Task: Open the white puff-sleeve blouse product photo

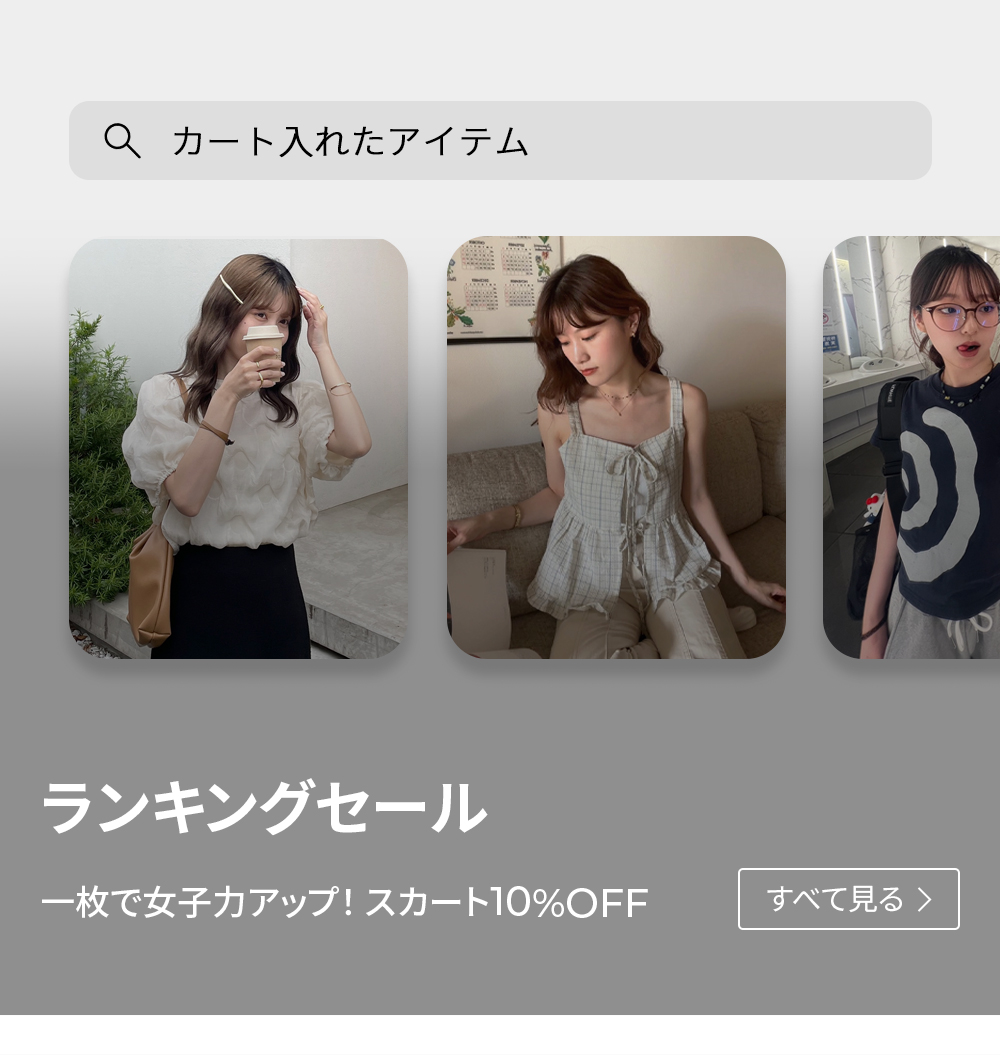Action: point(237,450)
